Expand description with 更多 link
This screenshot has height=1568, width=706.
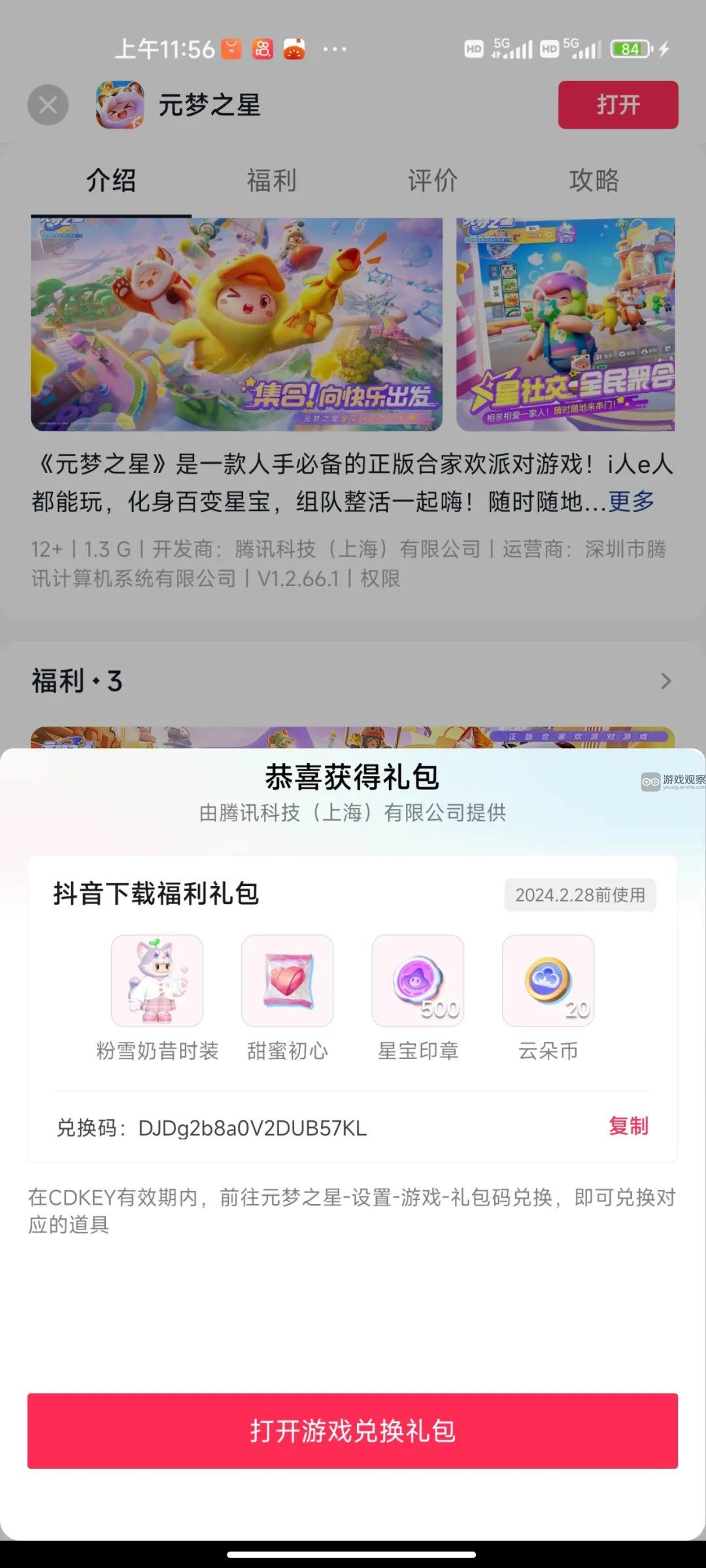tap(631, 502)
